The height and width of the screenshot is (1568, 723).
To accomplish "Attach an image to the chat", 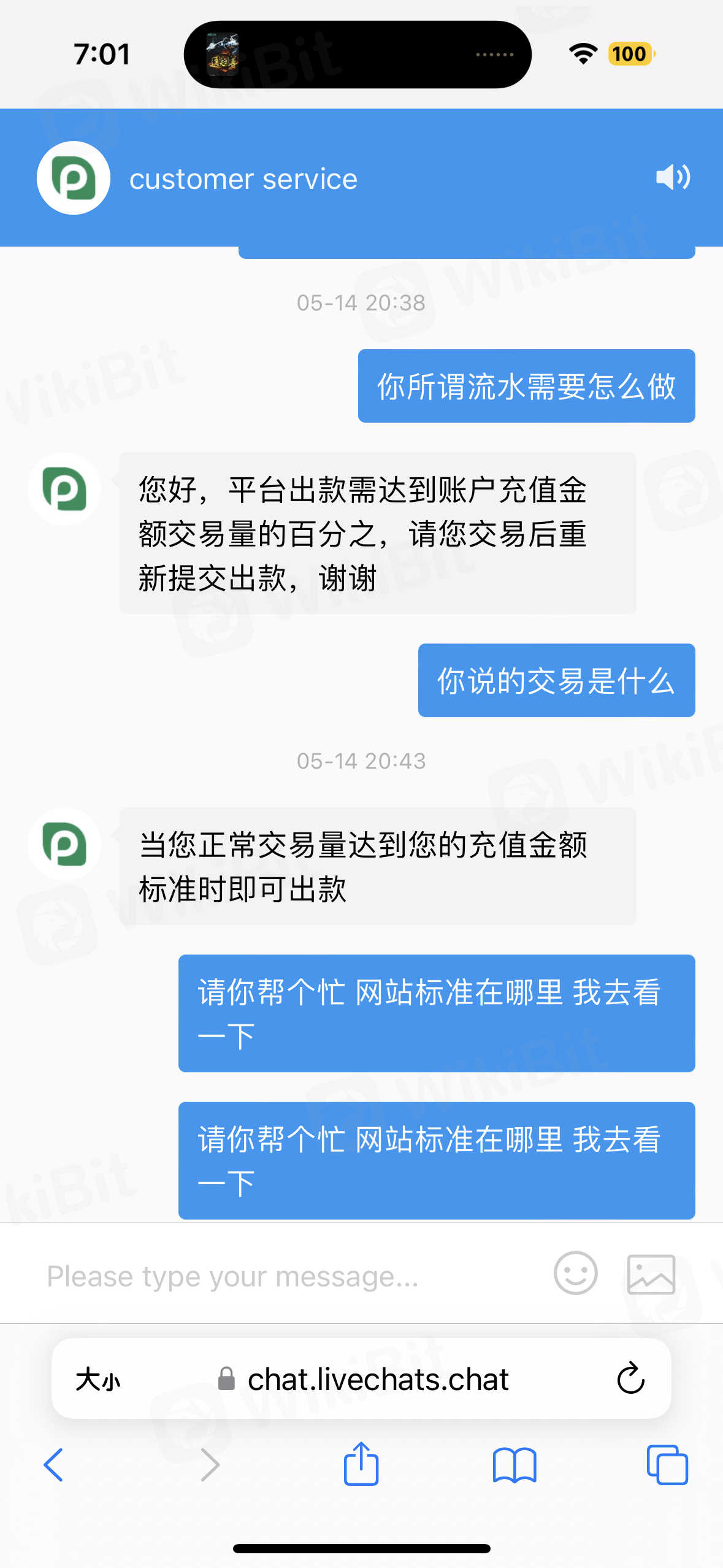I will click(x=651, y=1274).
